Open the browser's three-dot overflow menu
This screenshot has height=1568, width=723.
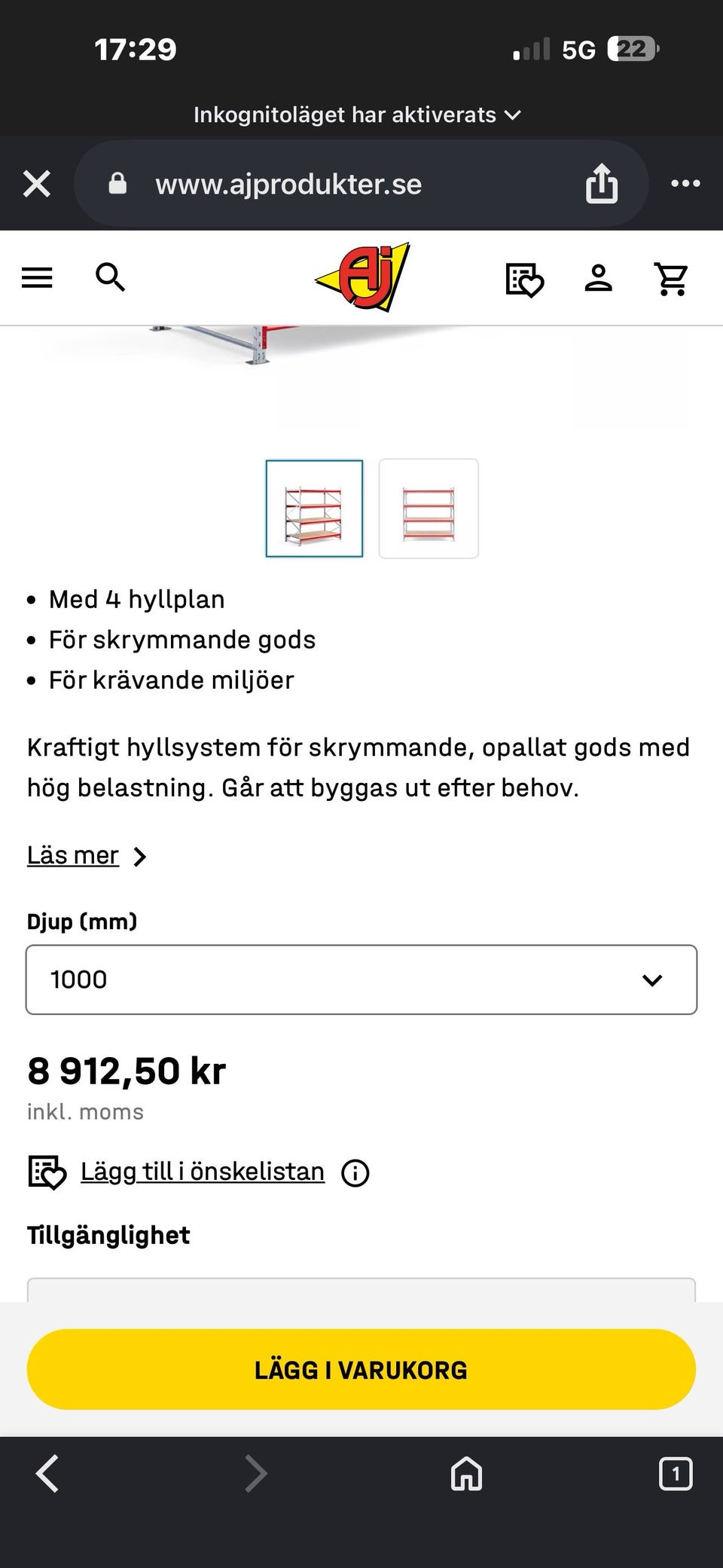pyautogui.click(x=685, y=183)
